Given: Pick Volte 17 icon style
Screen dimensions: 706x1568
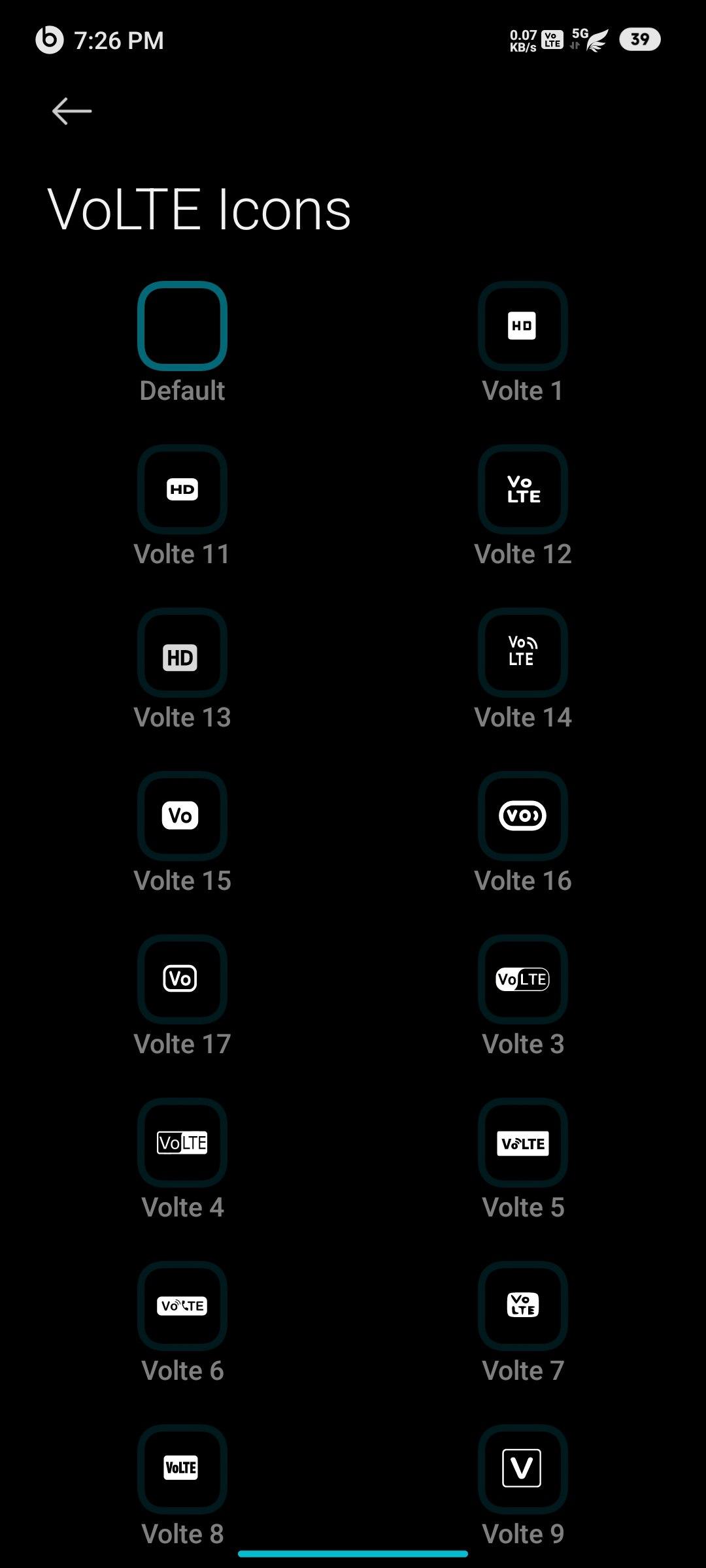Looking at the screenshot, I should coord(182,979).
